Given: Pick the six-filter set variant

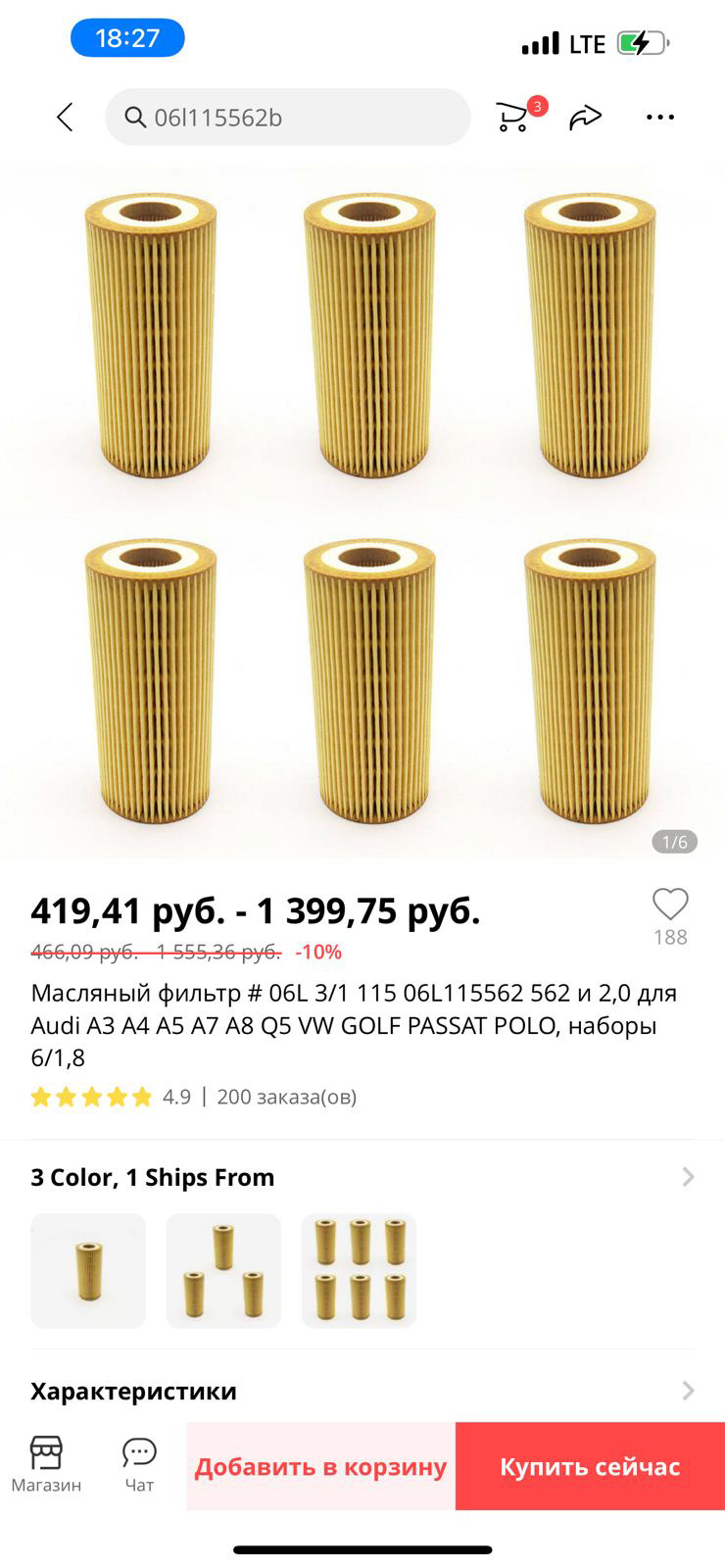Looking at the screenshot, I should point(359,1271).
